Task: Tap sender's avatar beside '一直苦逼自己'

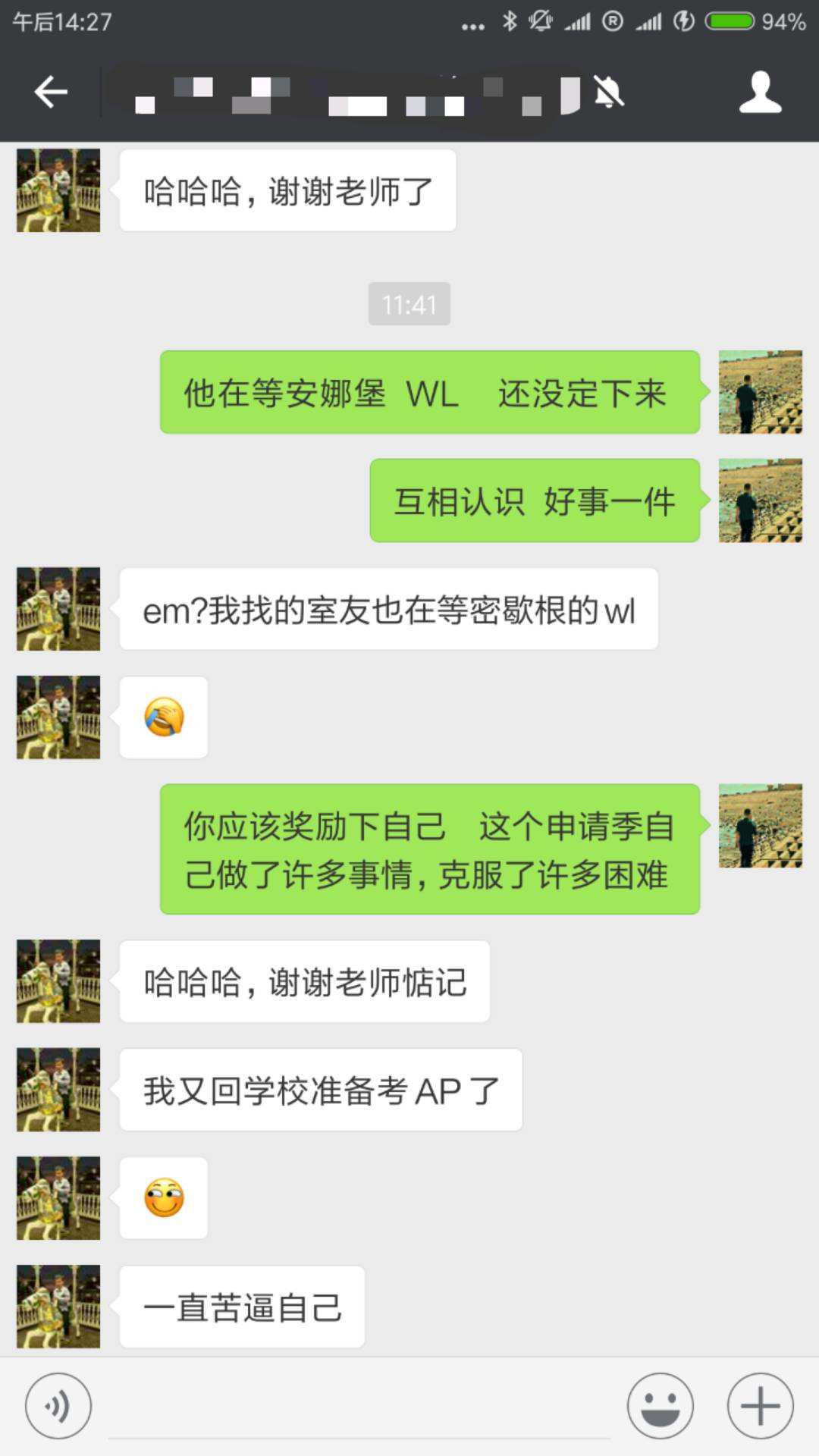Action: coord(58,1306)
